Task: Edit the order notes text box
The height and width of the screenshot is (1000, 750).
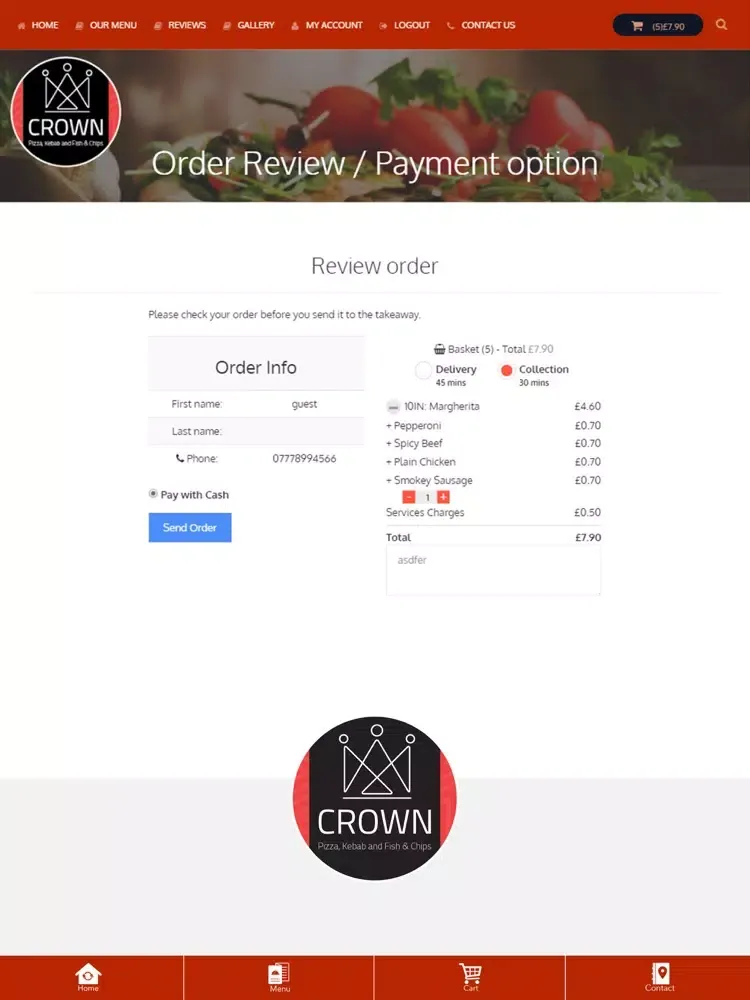Action: pos(493,571)
